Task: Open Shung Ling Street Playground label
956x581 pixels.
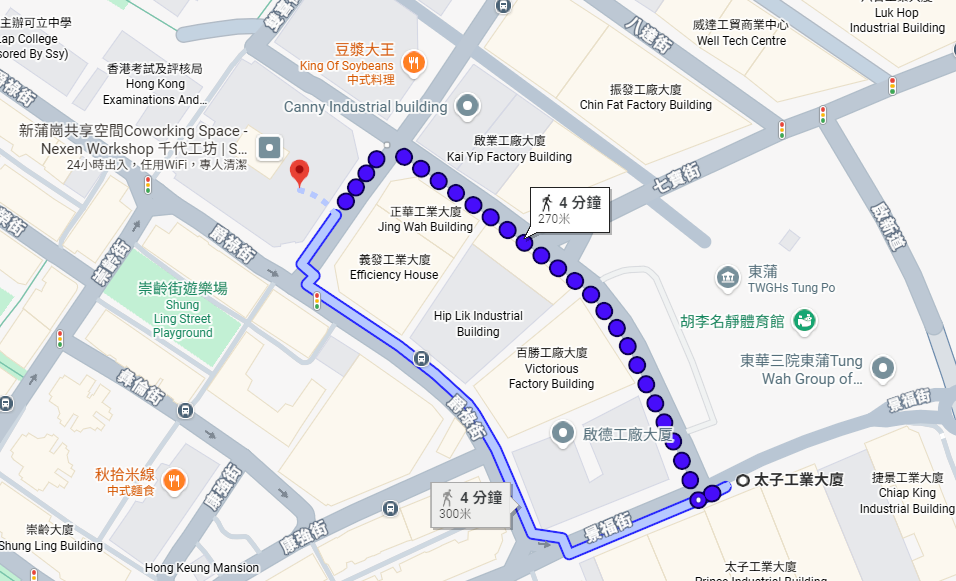Action: (182, 309)
